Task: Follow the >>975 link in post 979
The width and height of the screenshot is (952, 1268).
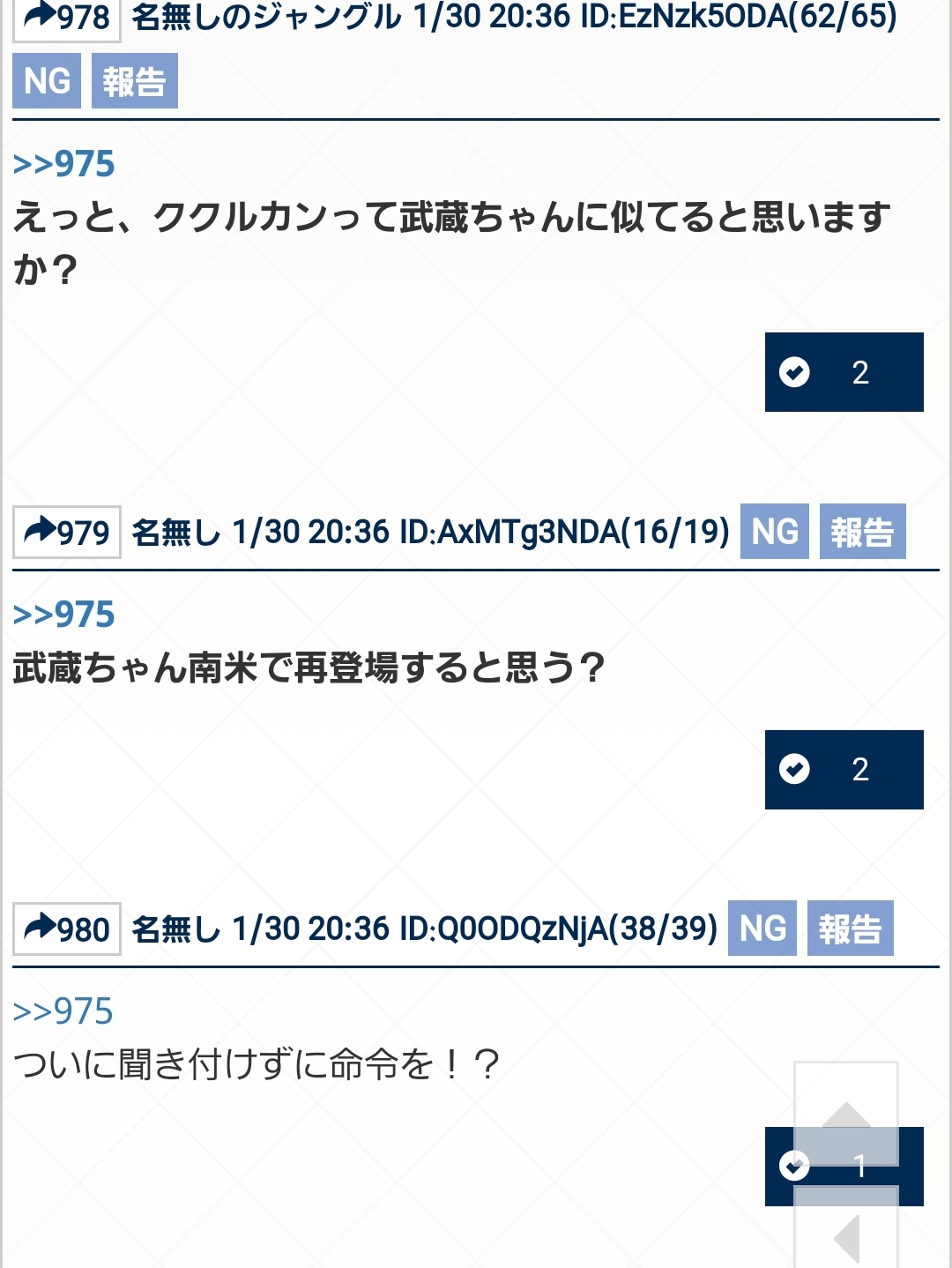Action: pos(64,615)
